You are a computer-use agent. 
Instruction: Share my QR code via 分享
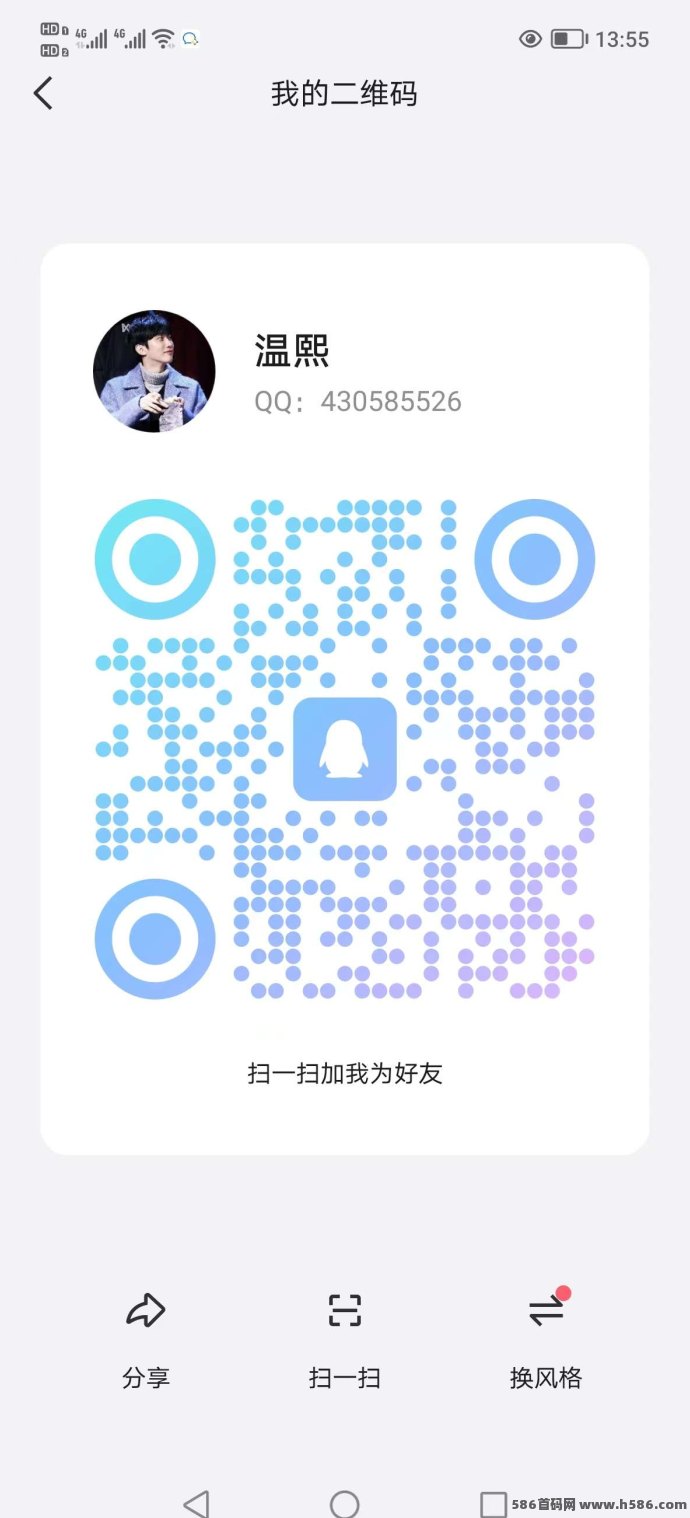pyautogui.click(x=146, y=1338)
